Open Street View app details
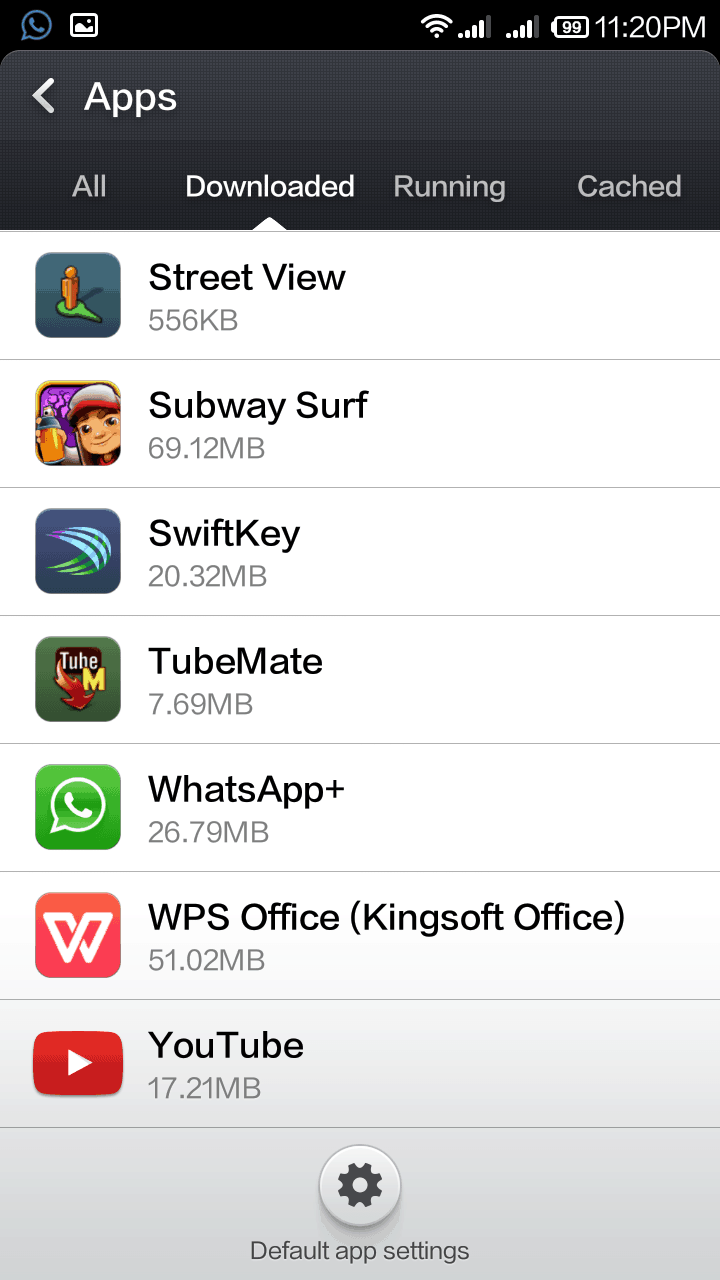This screenshot has width=720, height=1280. coord(360,296)
